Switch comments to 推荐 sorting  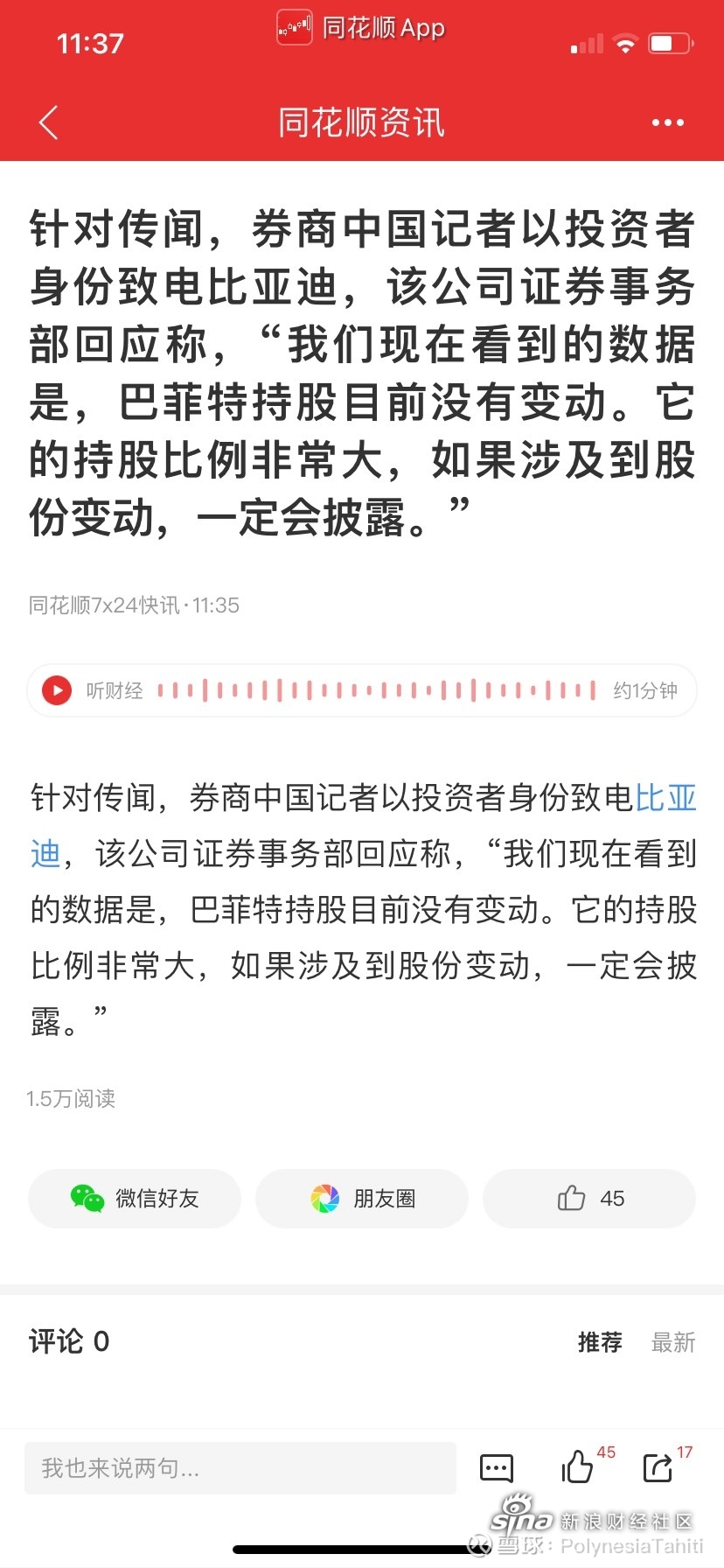coord(600,1341)
